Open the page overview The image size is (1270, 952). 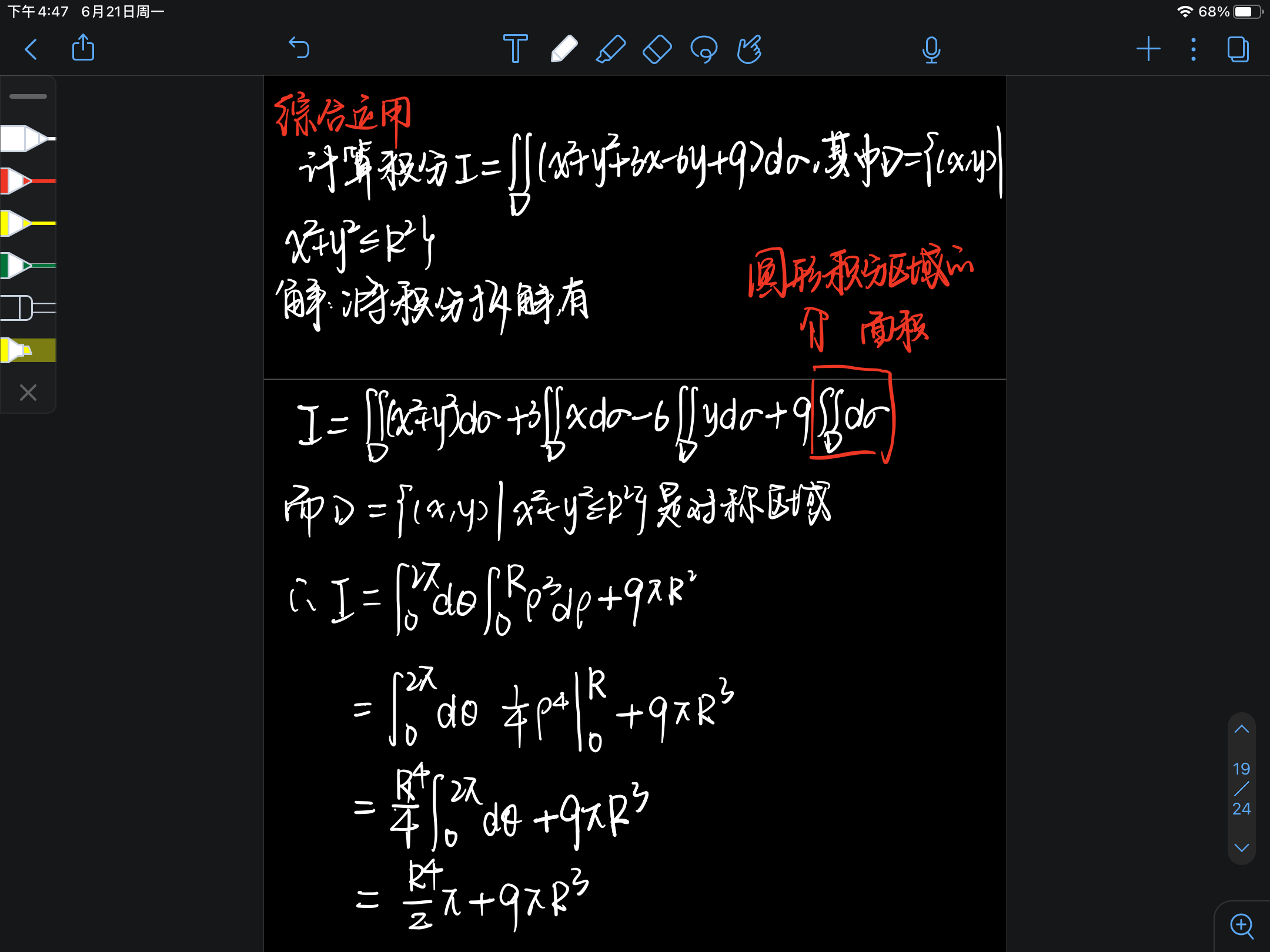[1238, 49]
